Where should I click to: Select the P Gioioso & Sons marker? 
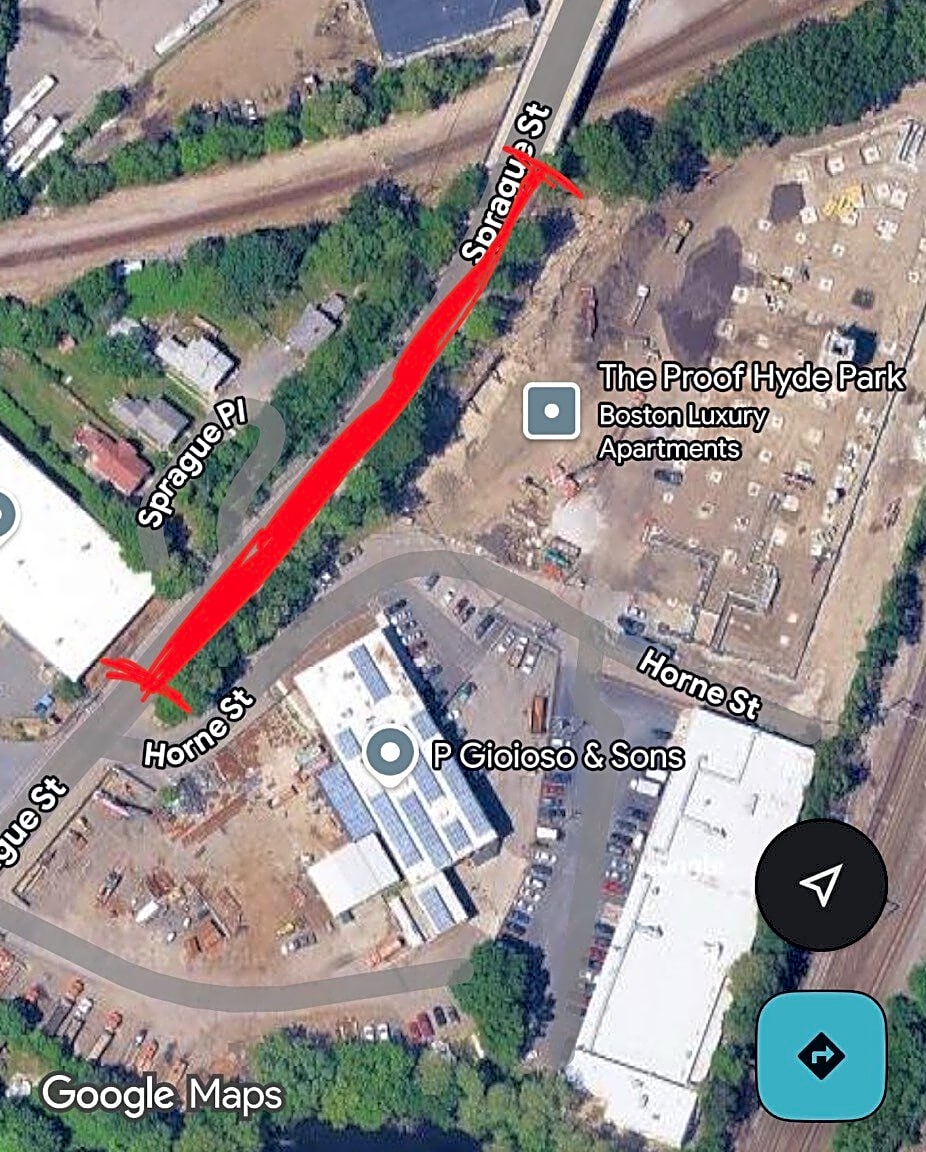click(390, 754)
